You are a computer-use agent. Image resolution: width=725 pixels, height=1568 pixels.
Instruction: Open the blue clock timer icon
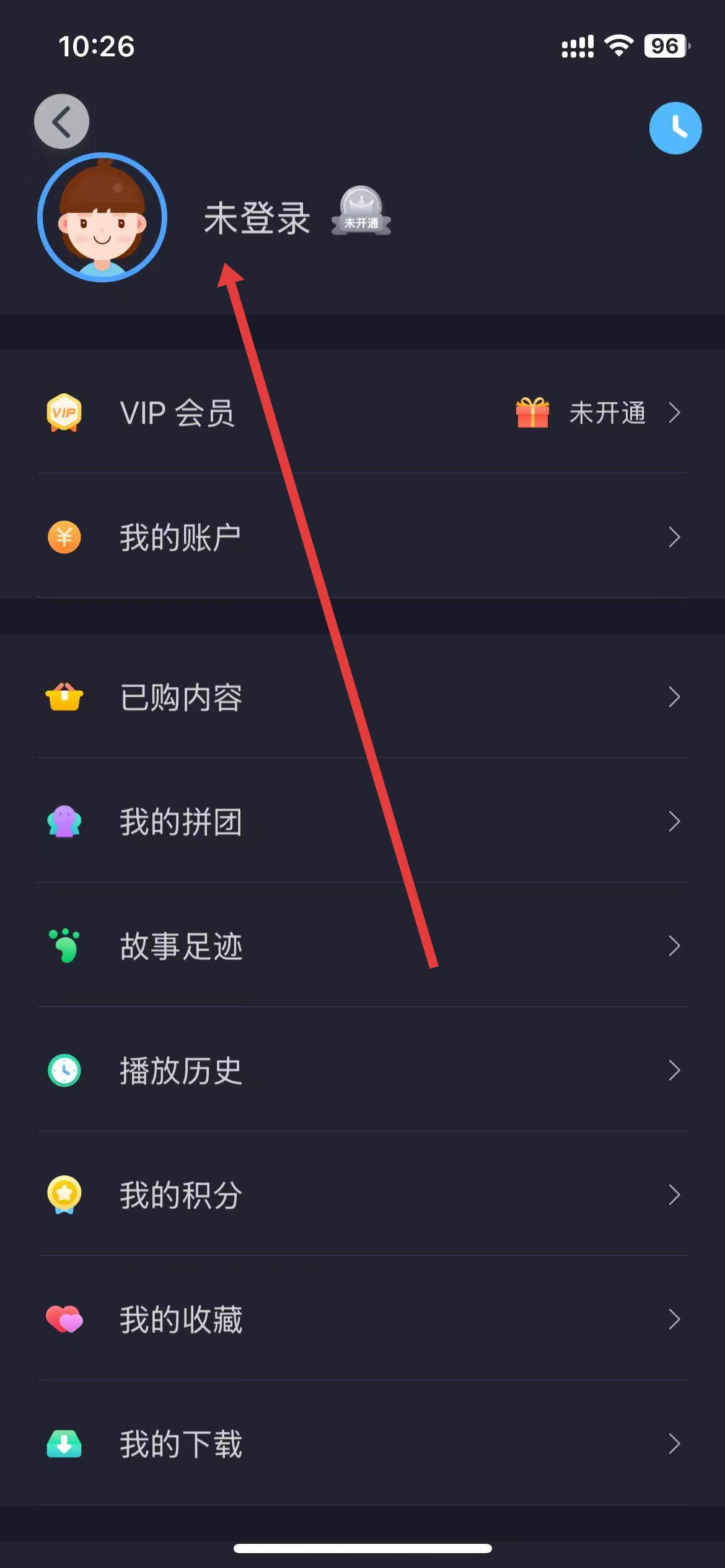click(x=675, y=128)
